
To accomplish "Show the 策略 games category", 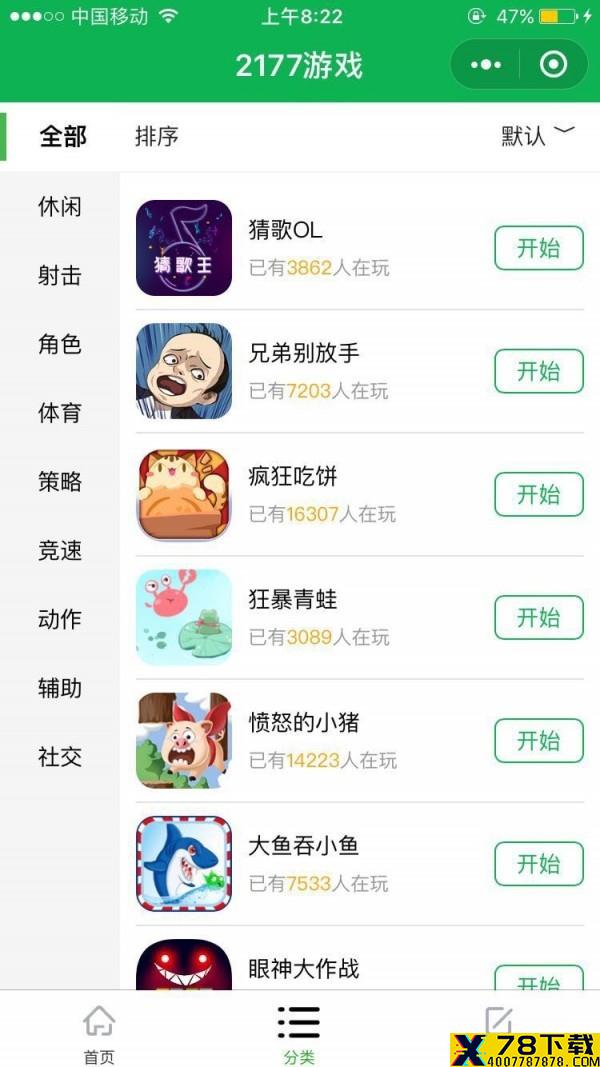I will coord(60,481).
